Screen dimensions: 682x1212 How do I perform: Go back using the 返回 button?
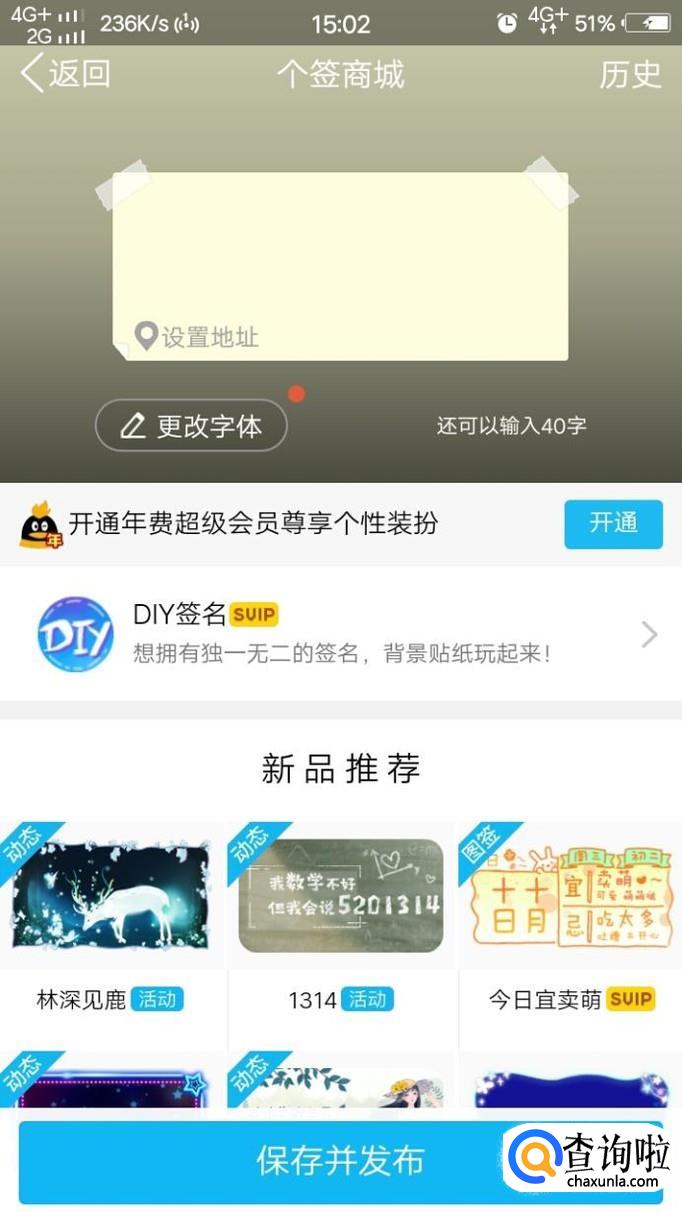pyautogui.click(x=66, y=74)
